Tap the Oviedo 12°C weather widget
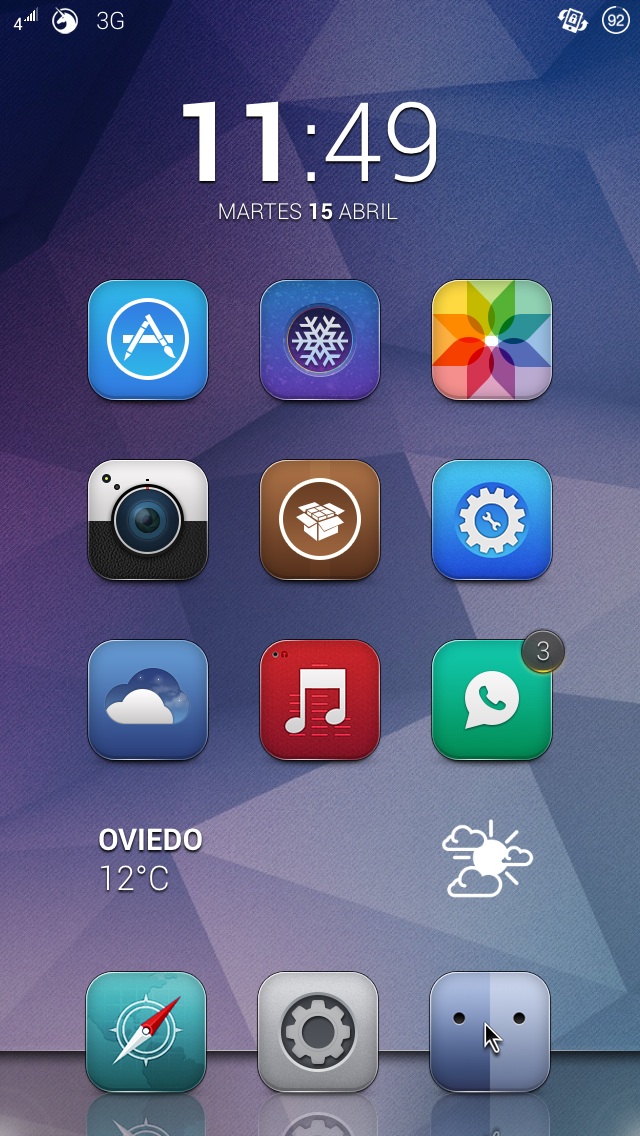The height and width of the screenshot is (1136, 640). pos(150,858)
